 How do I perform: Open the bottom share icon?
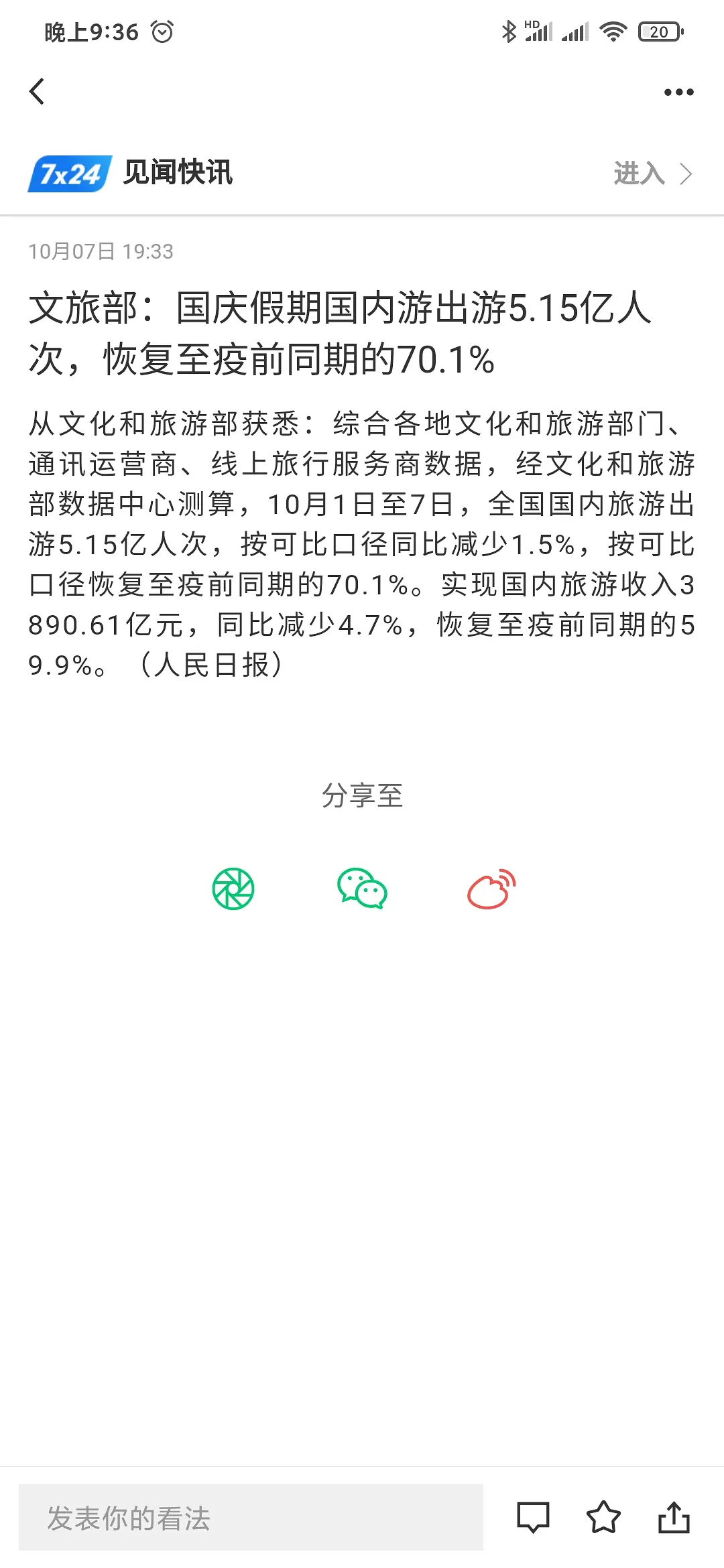click(674, 1518)
